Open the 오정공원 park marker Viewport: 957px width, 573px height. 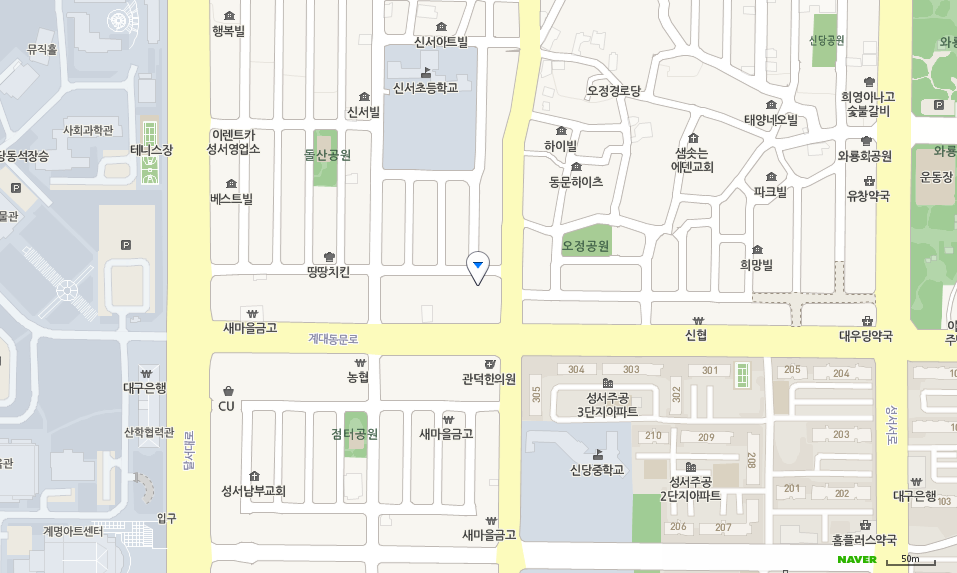(x=586, y=244)
